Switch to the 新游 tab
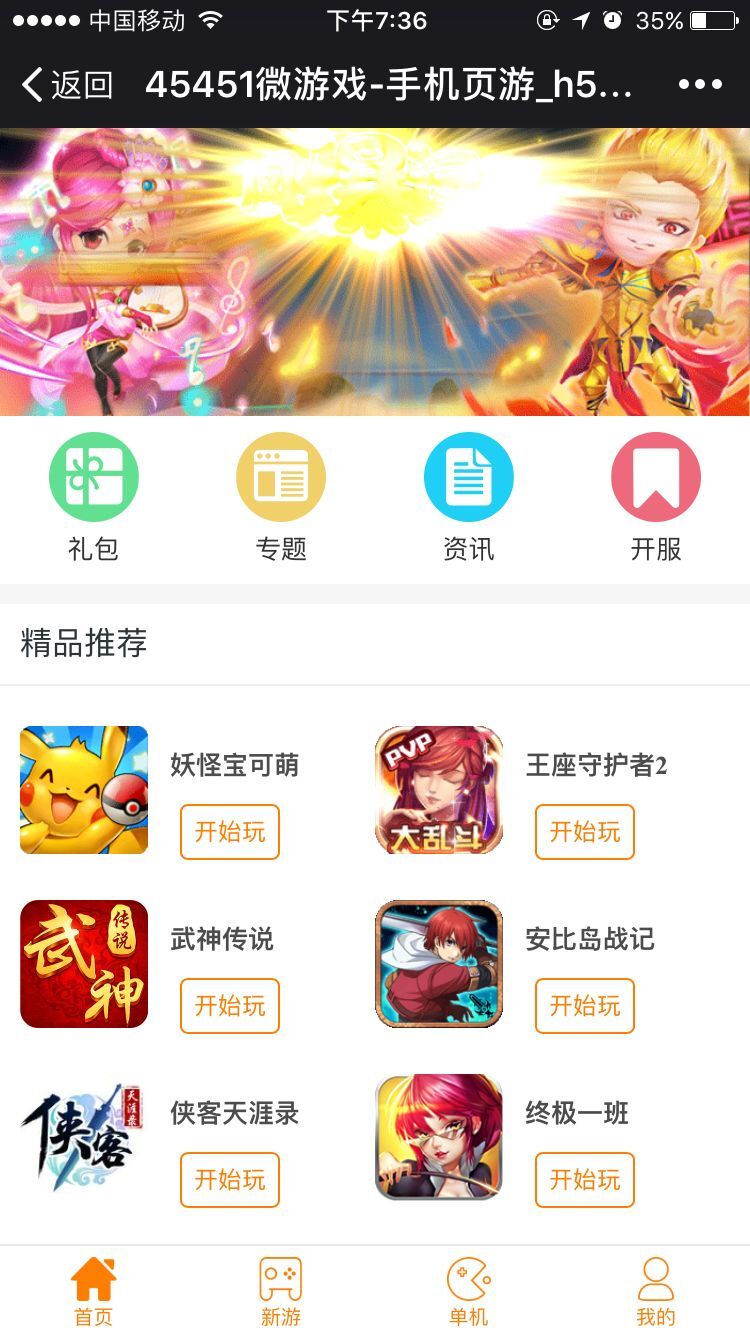This screenshot has width=750, height=1334. [281, 1291]
